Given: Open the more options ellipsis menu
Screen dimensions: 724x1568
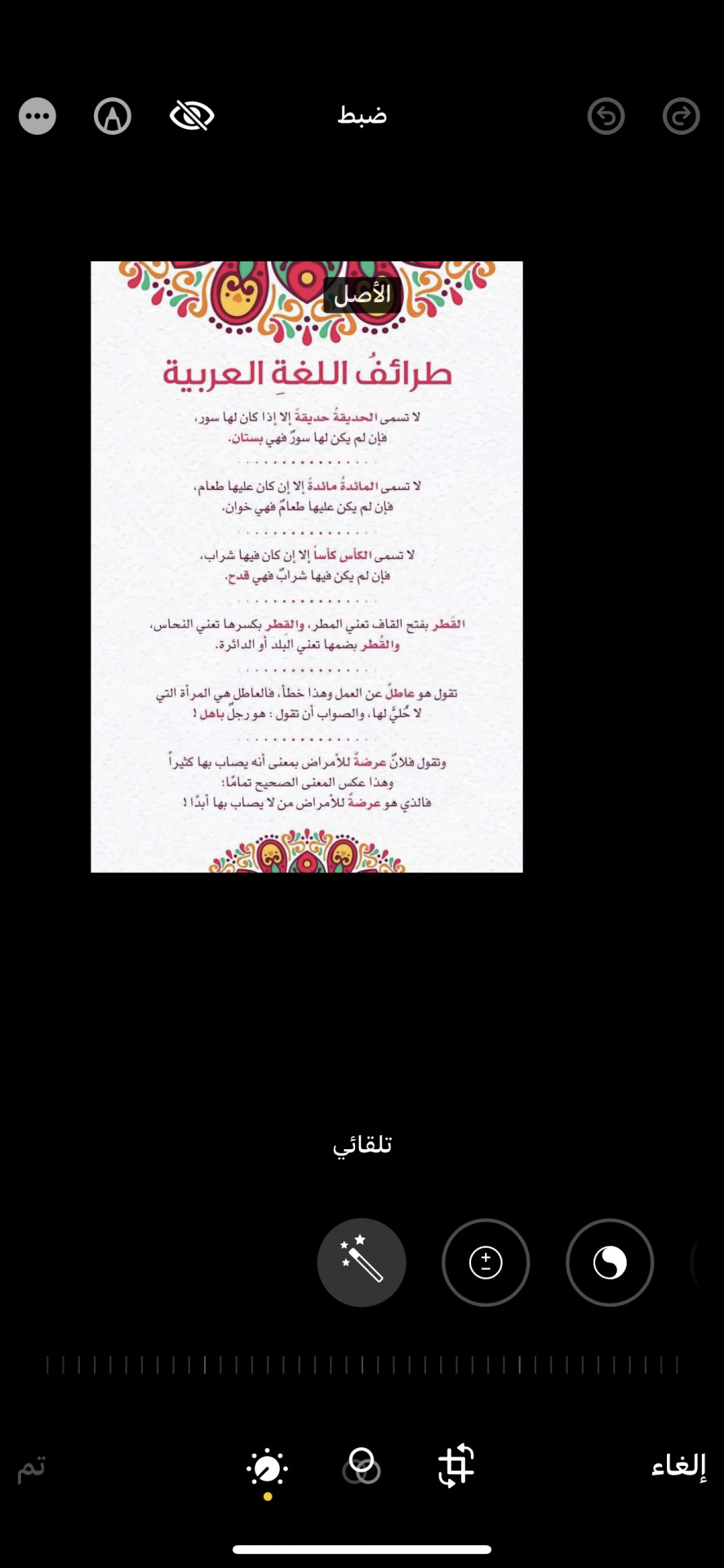Looking at the screenshot, I should click(x=38, y=116).
